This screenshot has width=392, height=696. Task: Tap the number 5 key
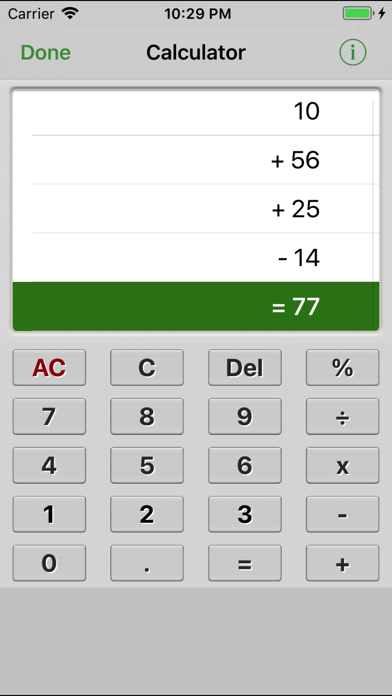coord(147,465)
